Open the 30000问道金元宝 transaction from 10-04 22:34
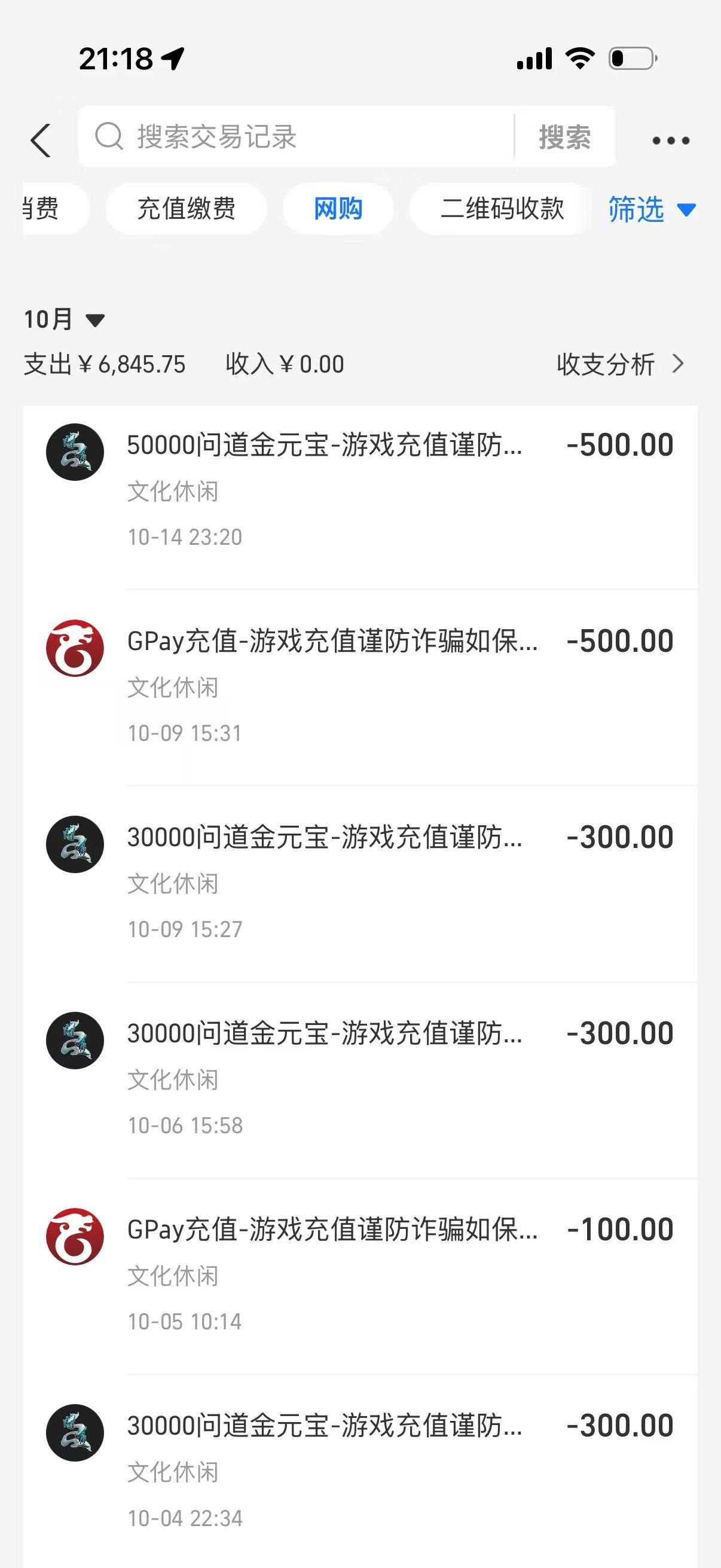 (360, 1471)
